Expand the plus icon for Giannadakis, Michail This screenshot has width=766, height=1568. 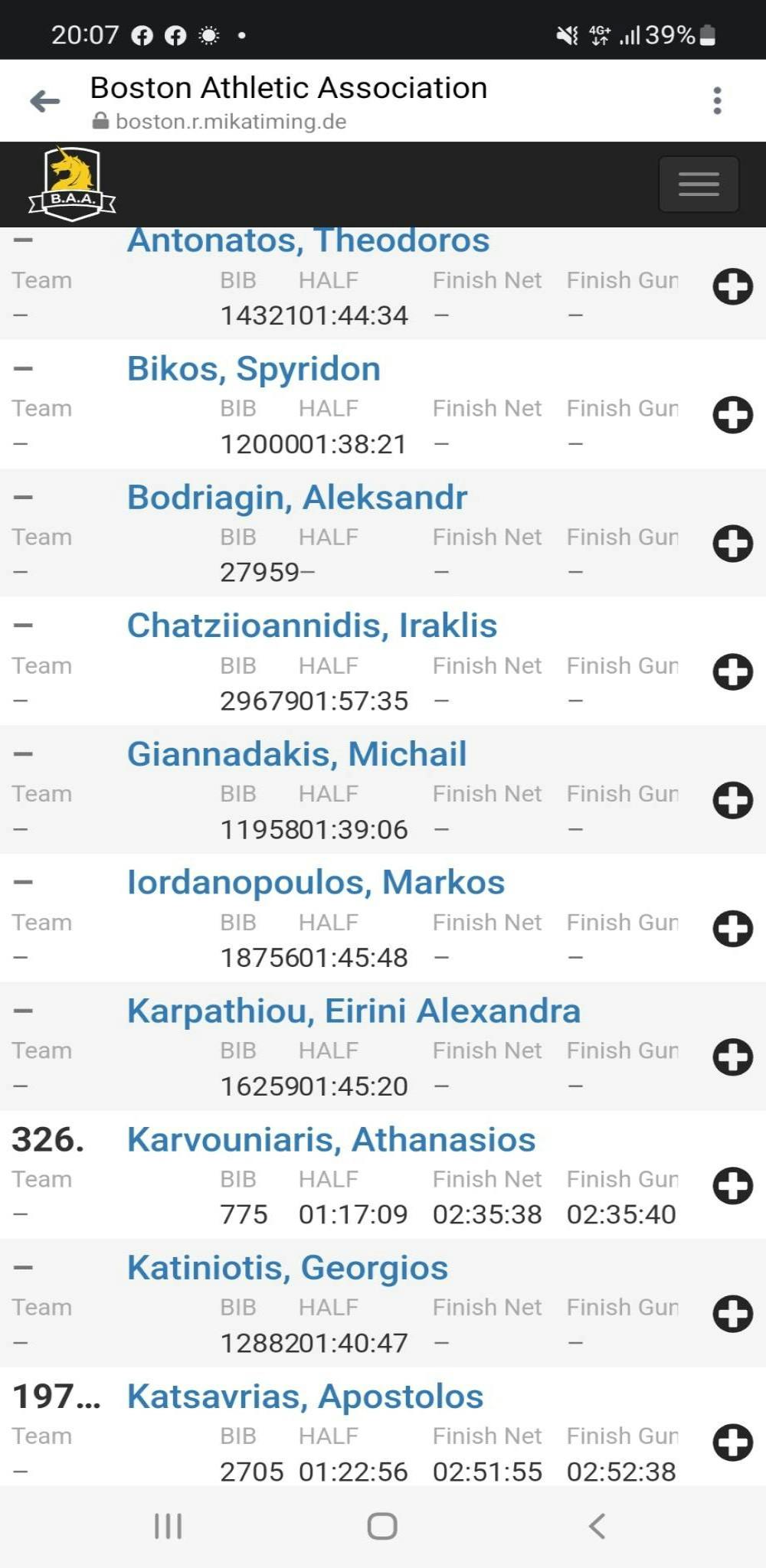[732, 801]
